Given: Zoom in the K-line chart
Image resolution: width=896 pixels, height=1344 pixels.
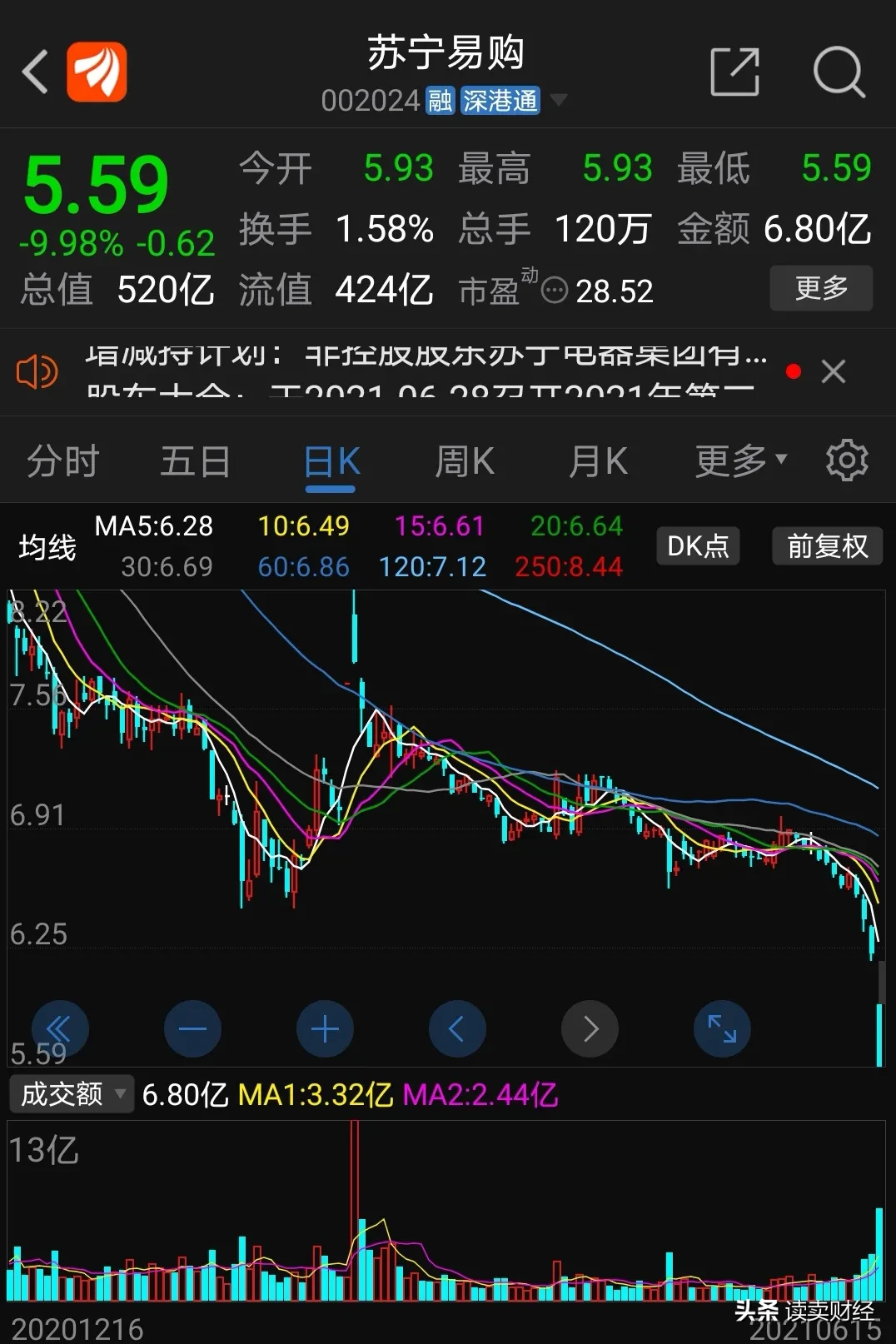Looking at the screenshot, I should (325, 1029).
